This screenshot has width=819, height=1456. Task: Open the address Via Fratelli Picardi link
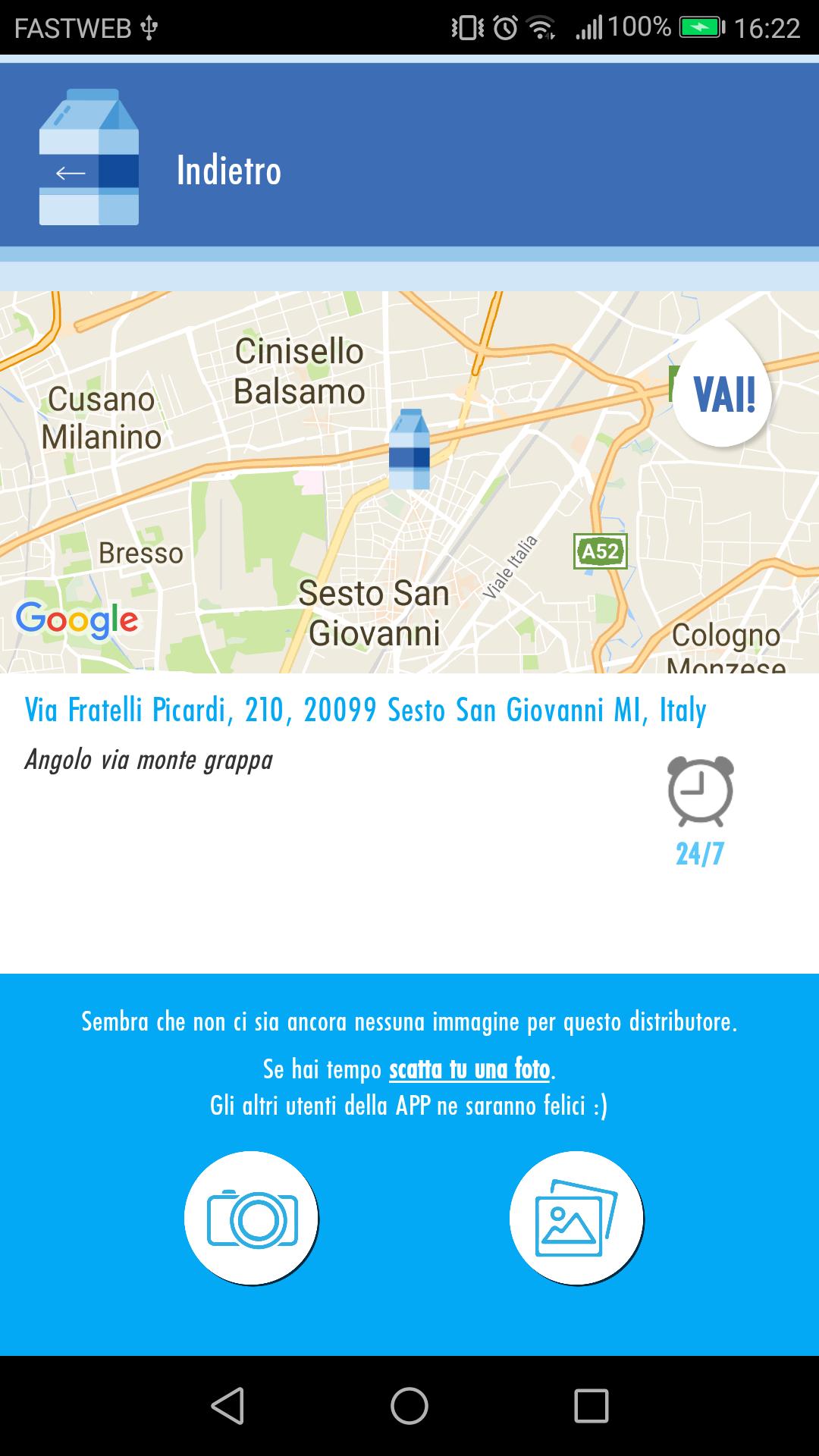coord(366,711)
